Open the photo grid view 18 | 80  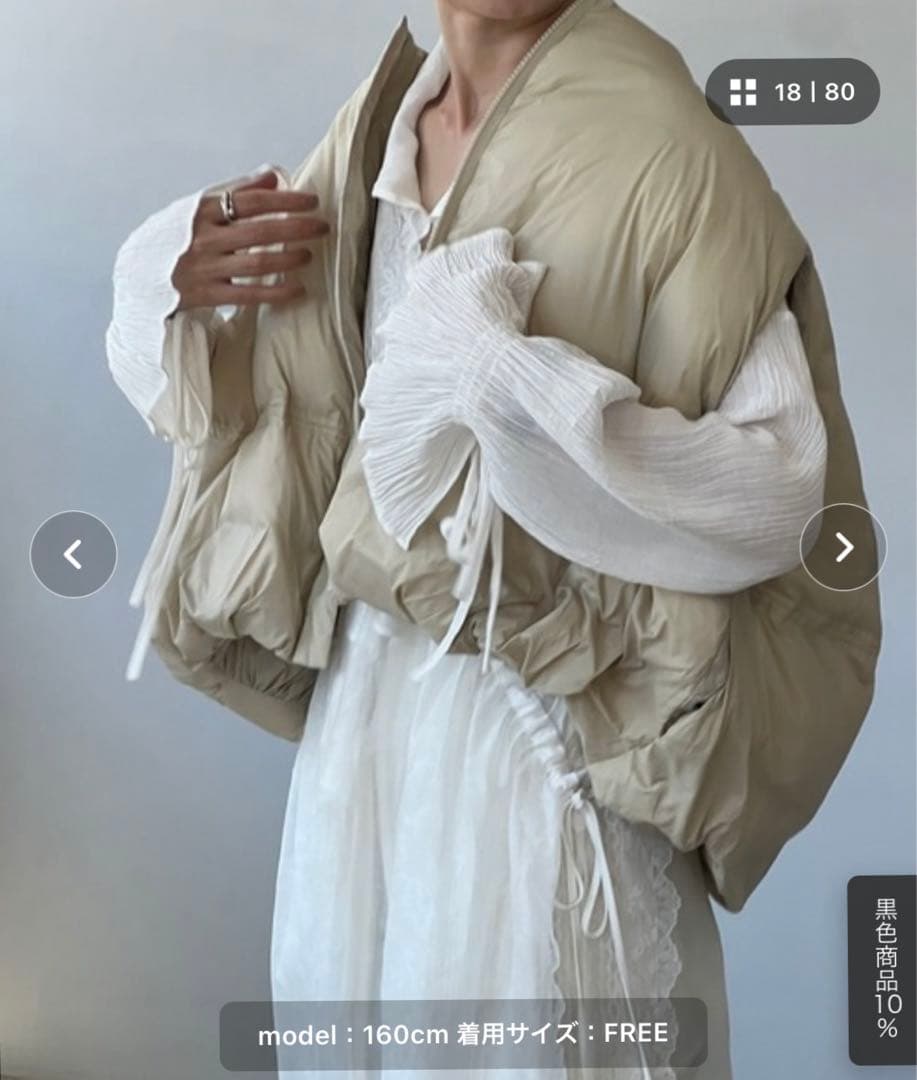tap(792, 92)
